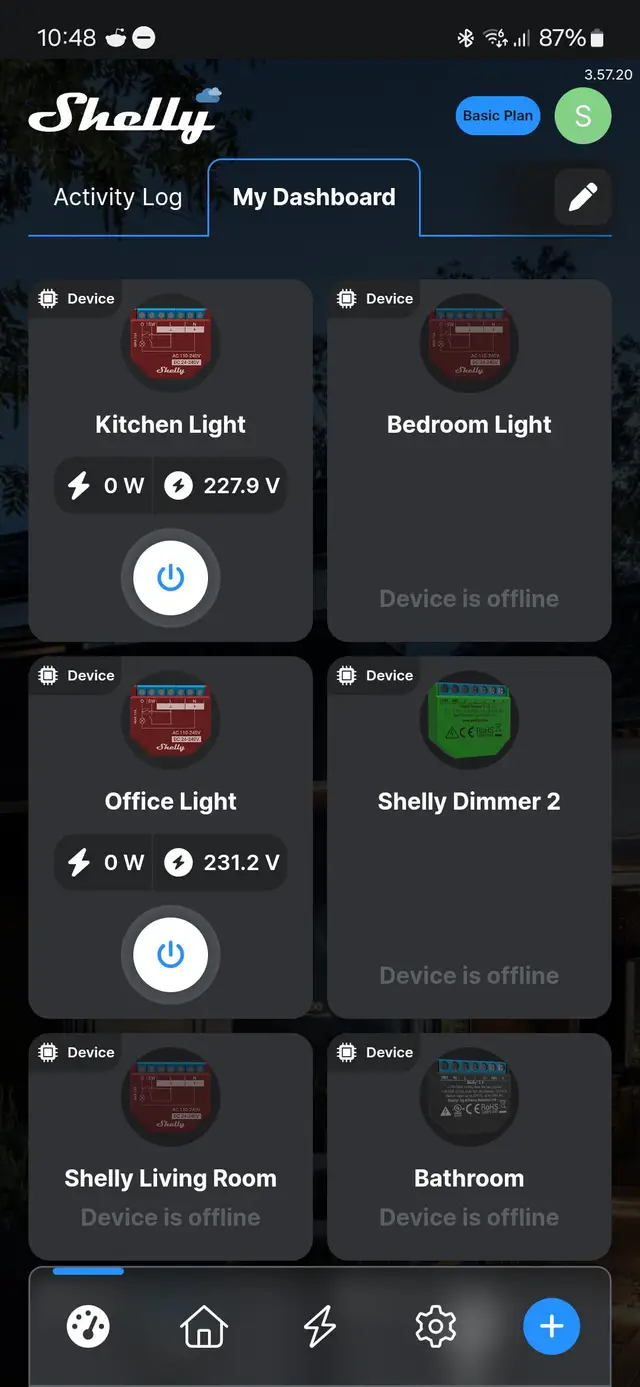This screenshot has height=1387, width=640.
Task: Open the home icon in bottom bar
Action: coord(204,1327)
